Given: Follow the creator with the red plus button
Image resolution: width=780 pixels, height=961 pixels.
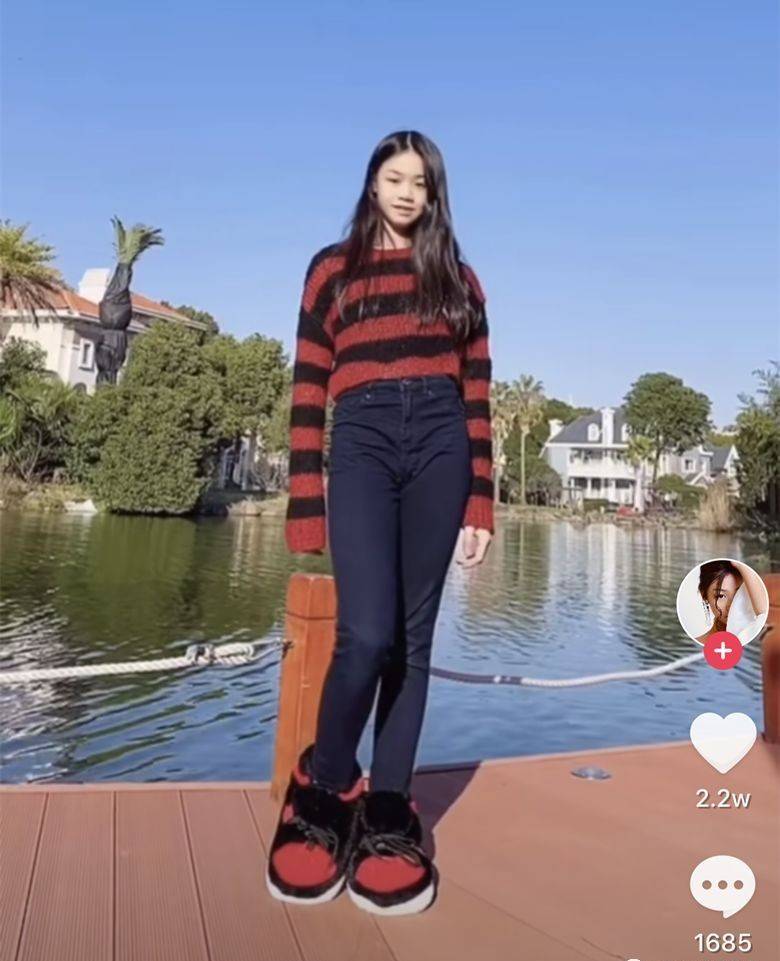Looking at the screenshot, I should [x=722, y=650].
